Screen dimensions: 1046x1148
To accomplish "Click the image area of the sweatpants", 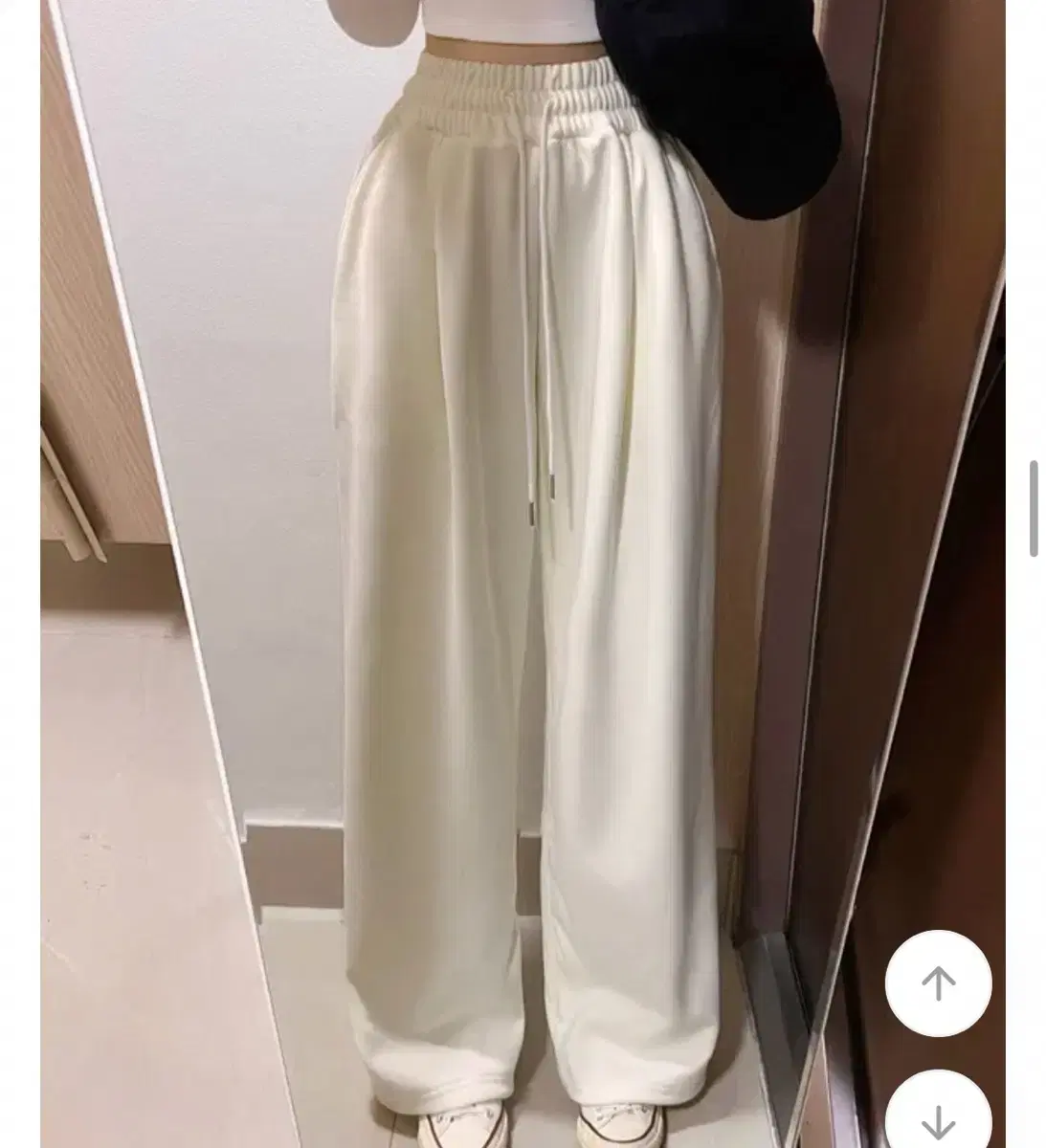I will click(526, 574).
